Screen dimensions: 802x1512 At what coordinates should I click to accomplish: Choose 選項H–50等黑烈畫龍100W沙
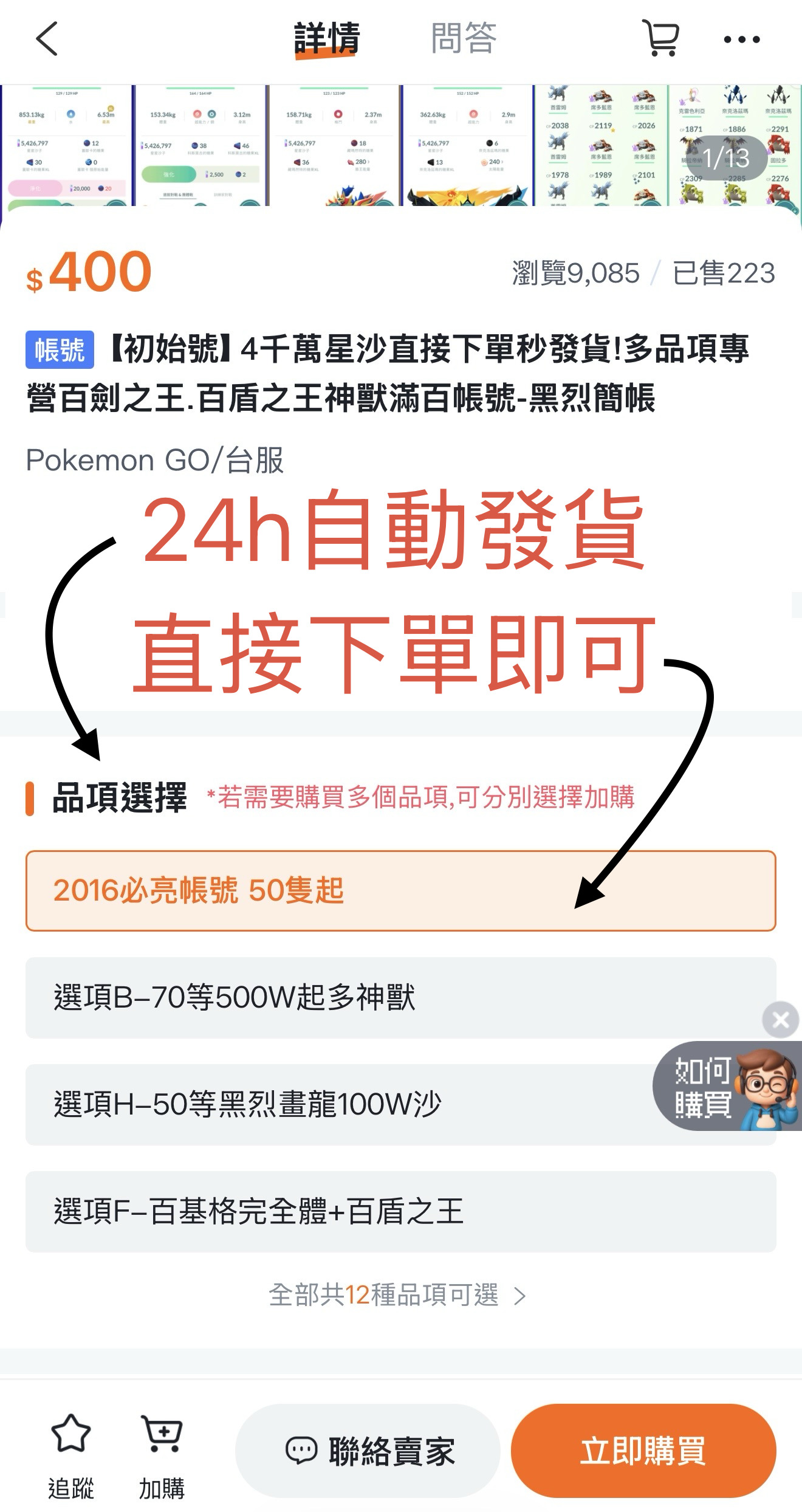[x=340, y=1105]
